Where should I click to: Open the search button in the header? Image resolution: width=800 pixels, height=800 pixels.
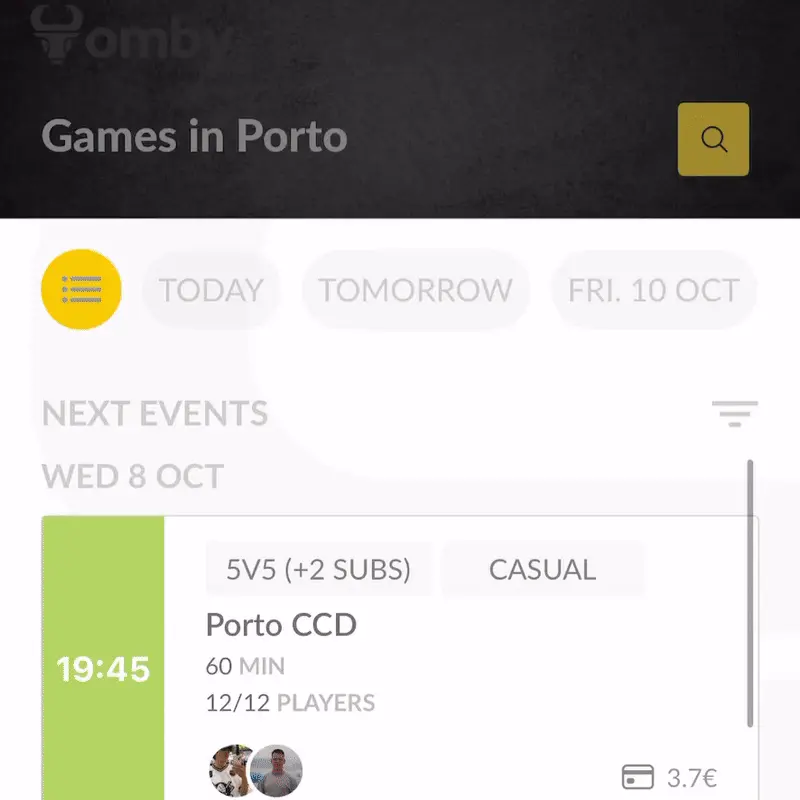tap(713, 140)
